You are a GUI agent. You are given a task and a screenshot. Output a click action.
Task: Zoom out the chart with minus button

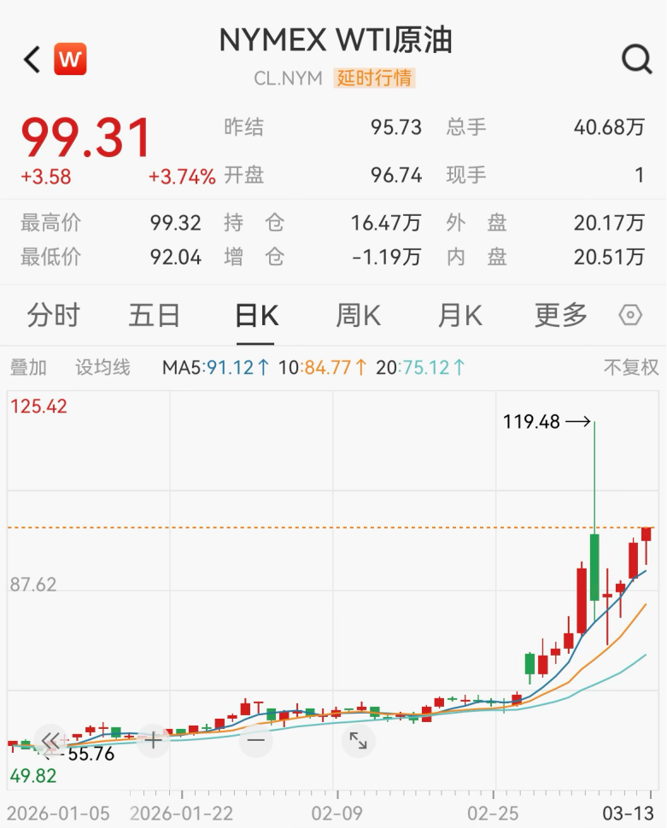(255, 741)
